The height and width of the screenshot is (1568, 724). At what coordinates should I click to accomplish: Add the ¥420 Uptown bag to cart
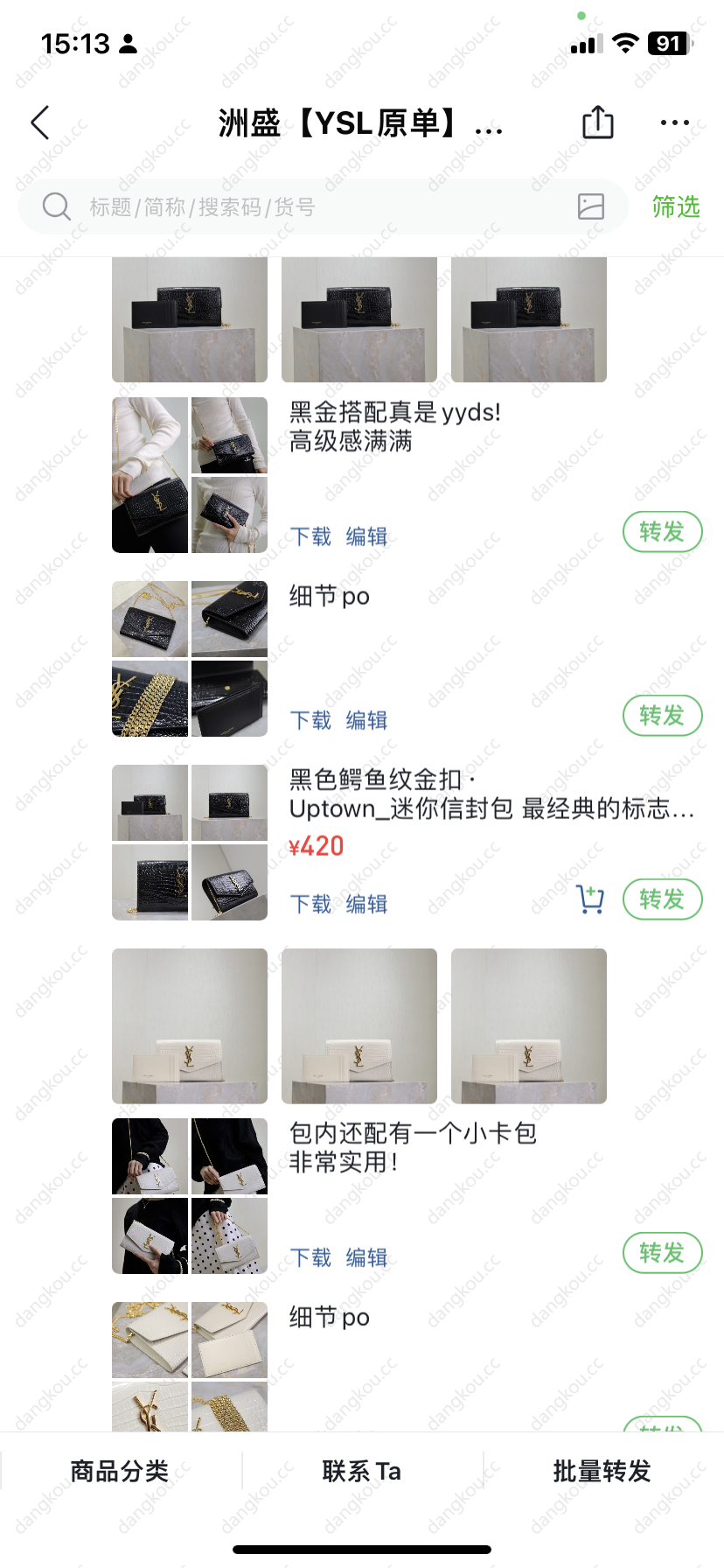coord(590,899)
